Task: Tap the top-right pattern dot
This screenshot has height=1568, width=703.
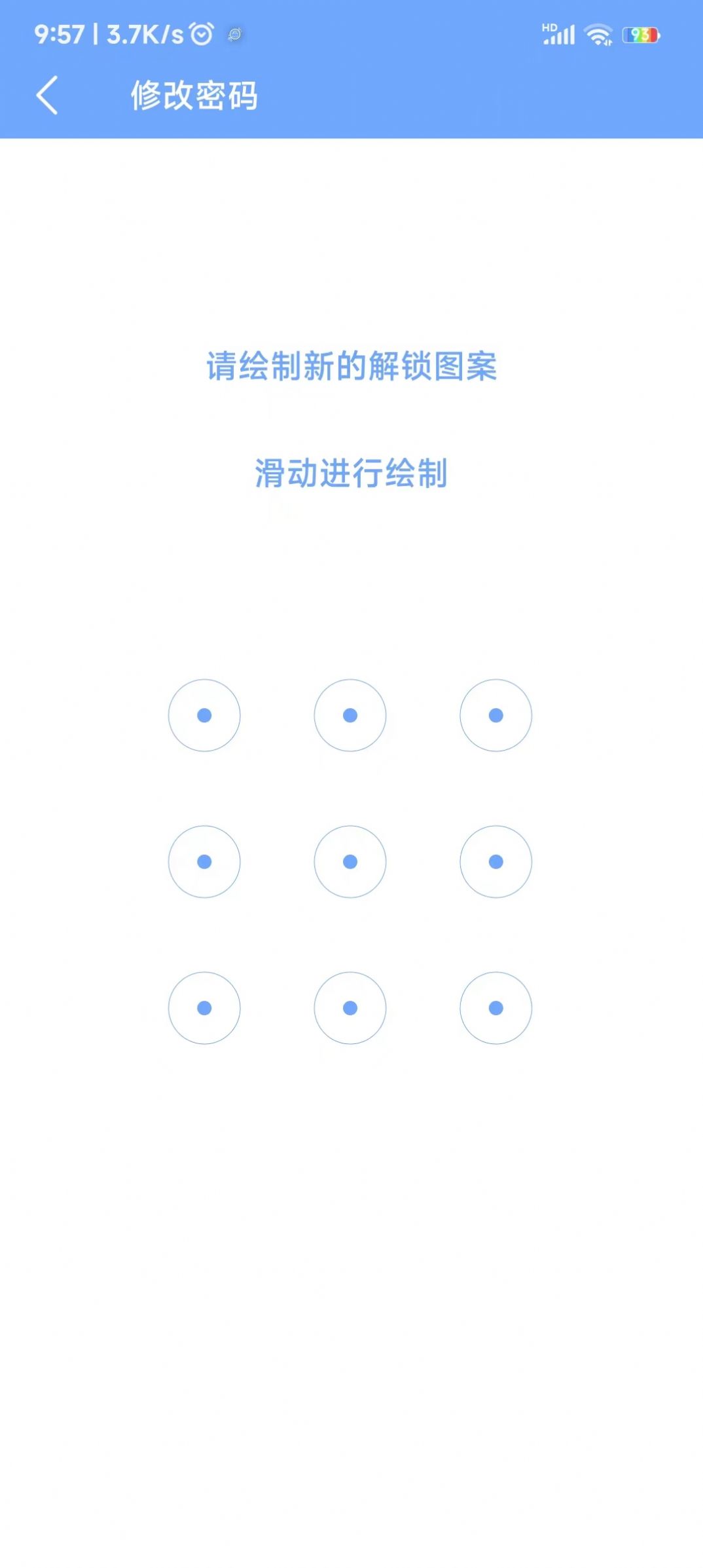Action: click(x=496, y=716)
